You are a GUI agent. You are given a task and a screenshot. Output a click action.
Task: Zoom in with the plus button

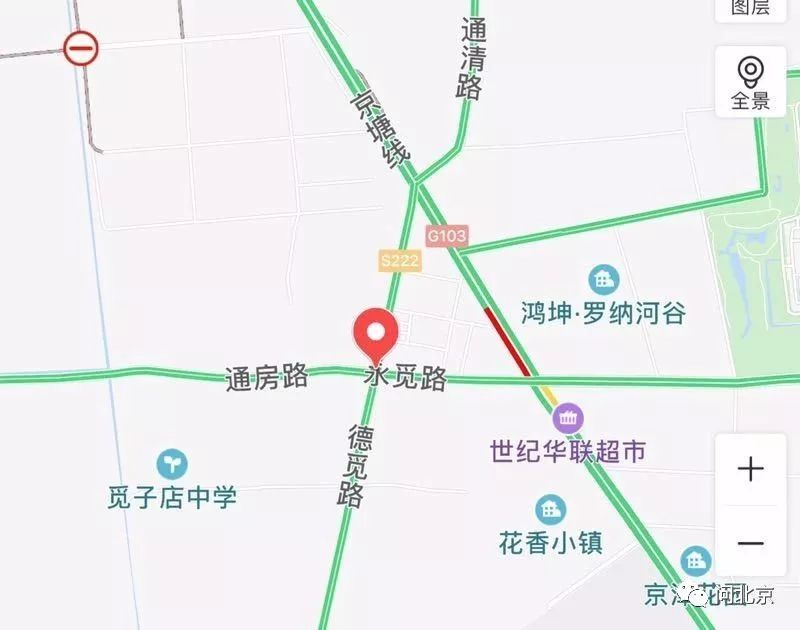coord(750,469)
